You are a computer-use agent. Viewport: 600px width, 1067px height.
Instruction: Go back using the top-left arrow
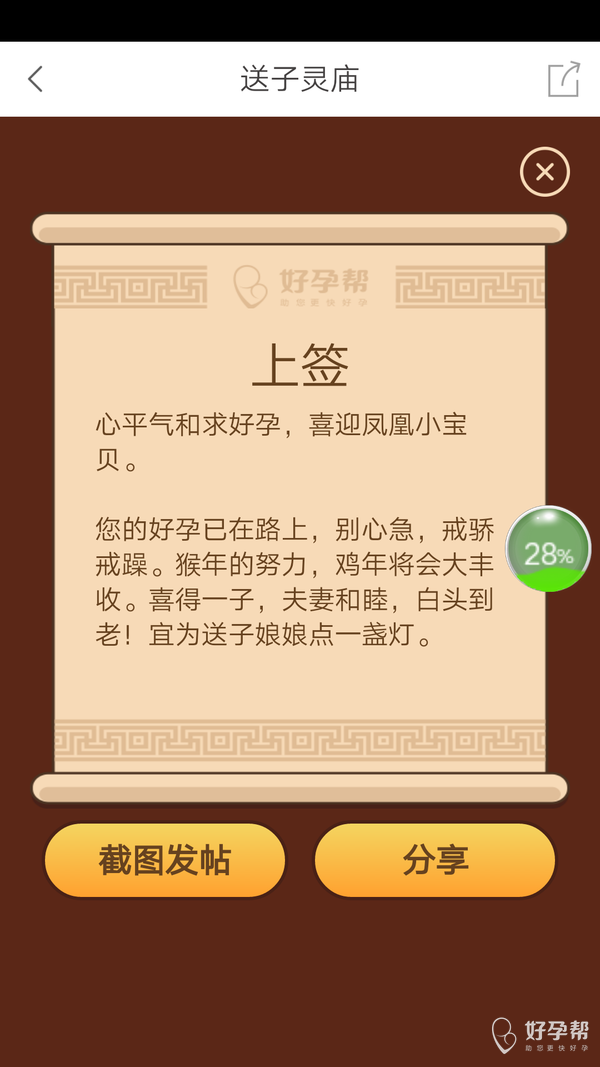click(36, 79)
